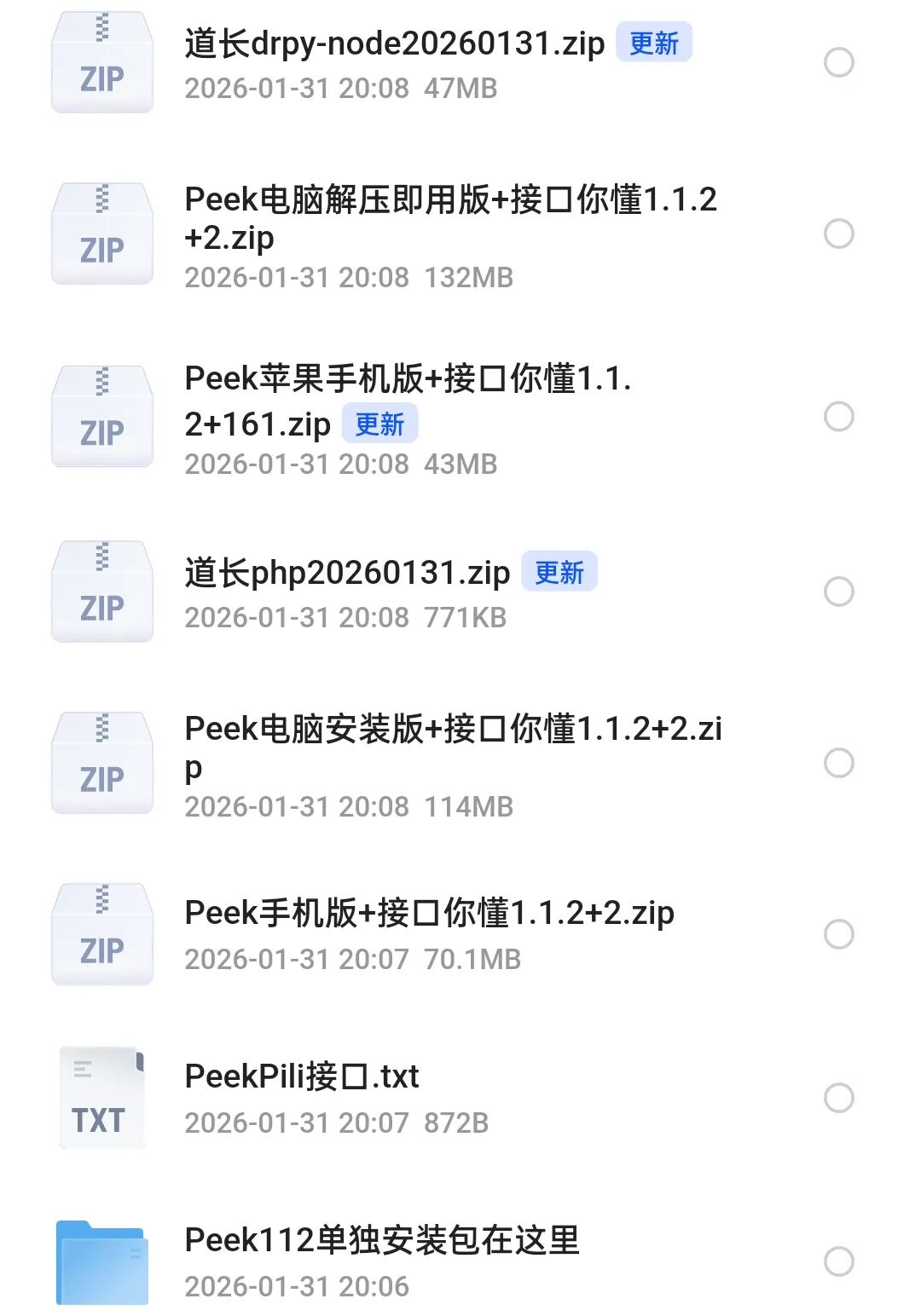Click the ZIP icon for Peek手机版 archive
The height and width of the screenshot is (1316, 921).
pyautogui.click(x=101, y=933)
